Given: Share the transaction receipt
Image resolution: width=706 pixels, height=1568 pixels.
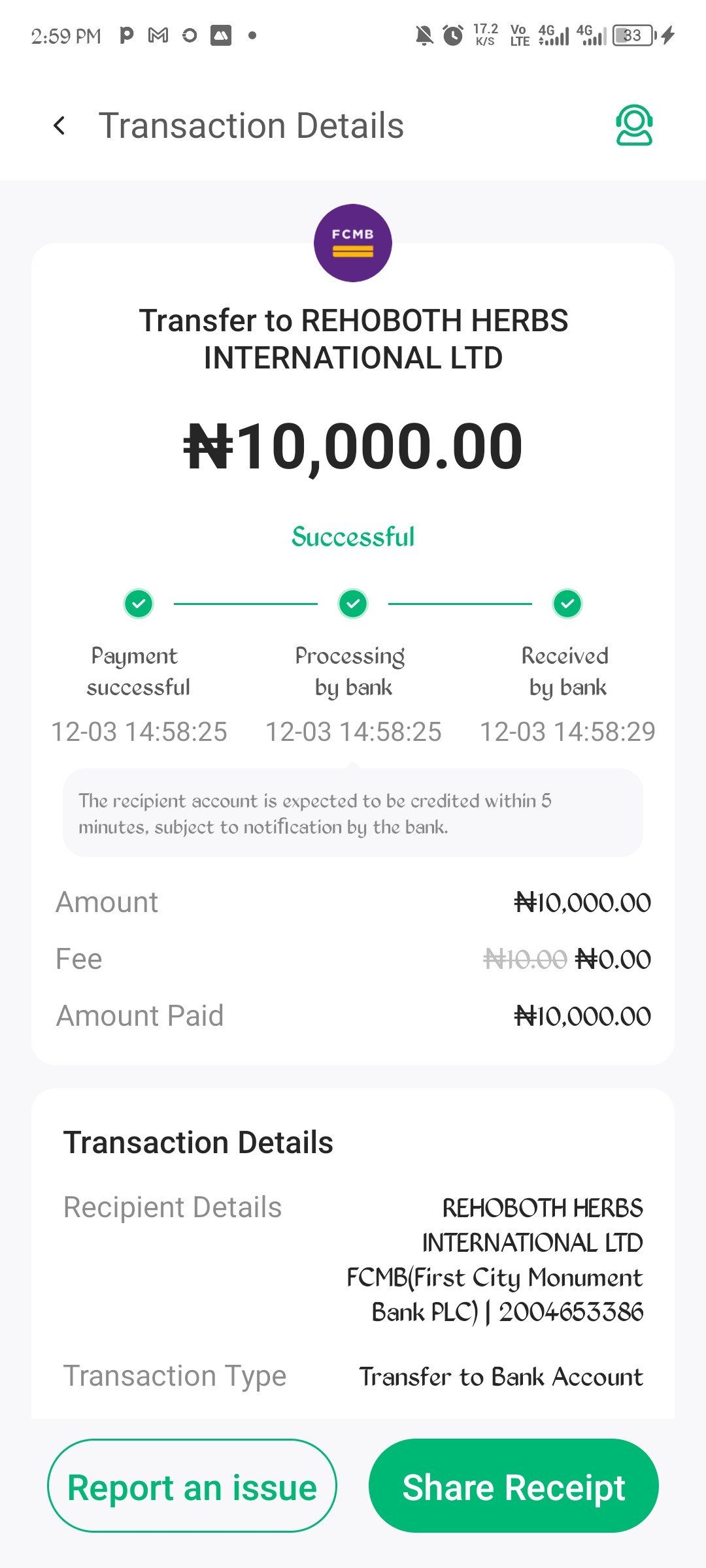Looking at the screenshot, I should point(513,1485).
